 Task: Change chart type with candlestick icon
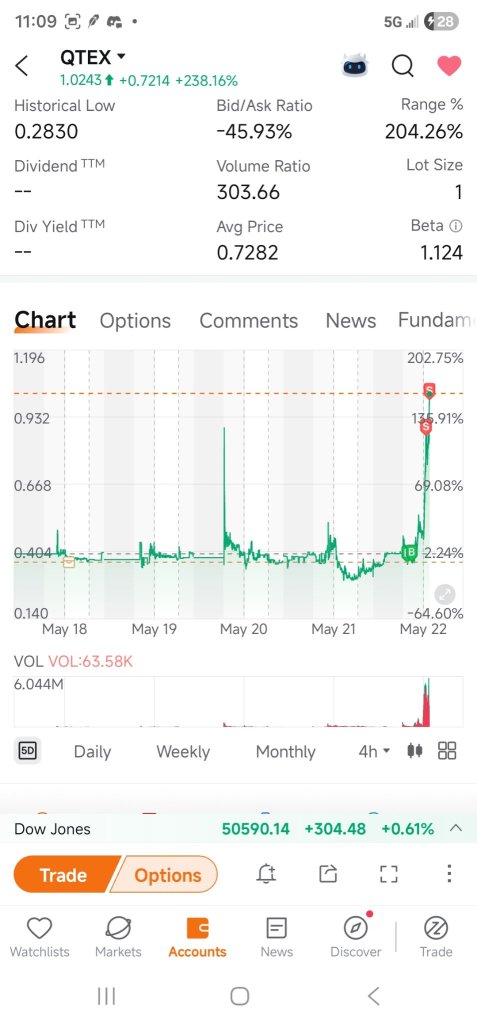[414, 751]
